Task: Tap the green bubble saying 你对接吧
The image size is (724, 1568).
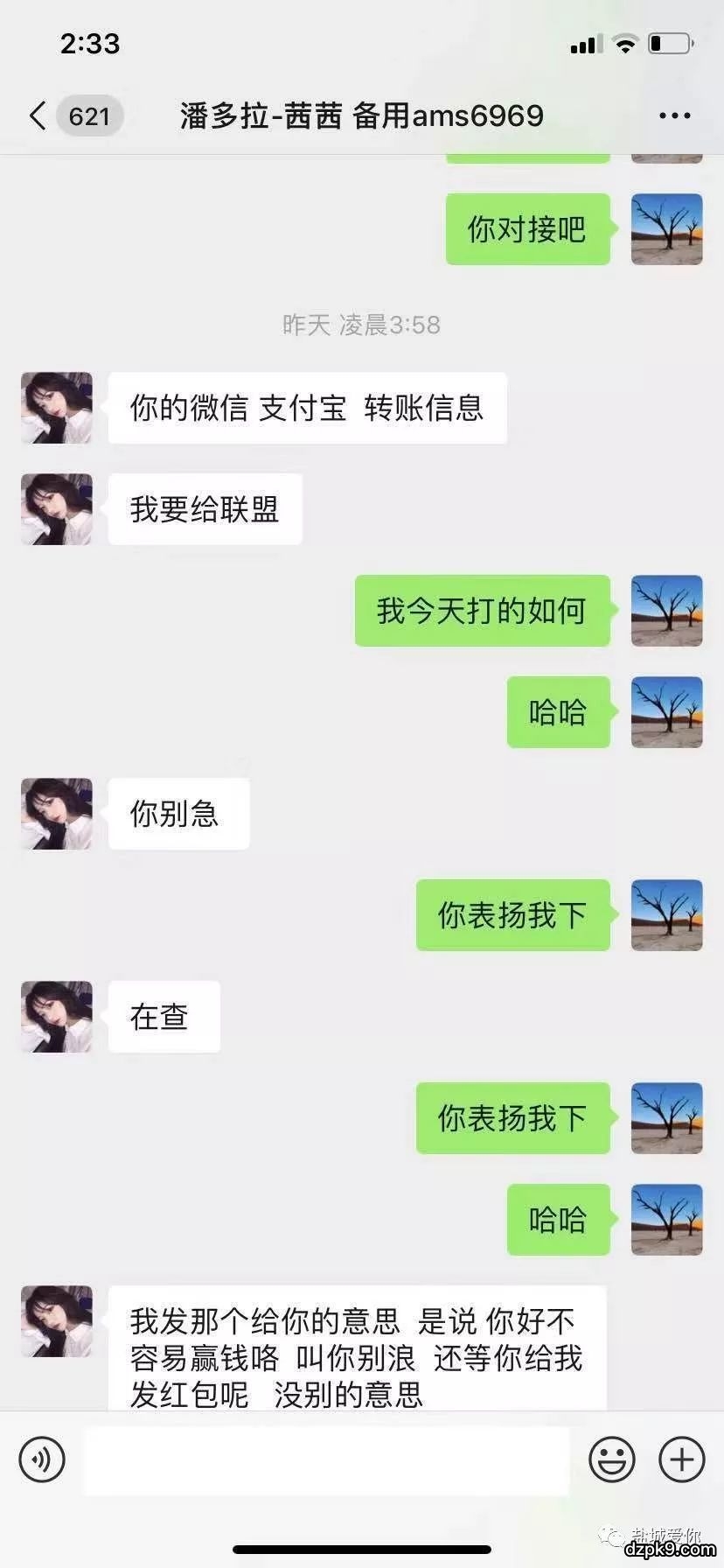Action: (x=527, y=229)
